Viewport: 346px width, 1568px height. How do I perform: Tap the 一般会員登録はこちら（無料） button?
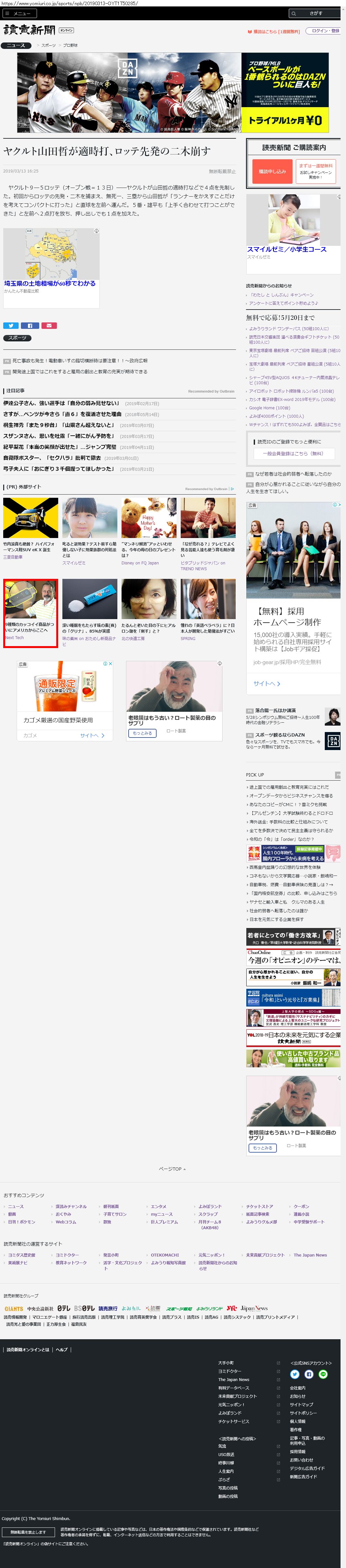(x=293, y=453)
